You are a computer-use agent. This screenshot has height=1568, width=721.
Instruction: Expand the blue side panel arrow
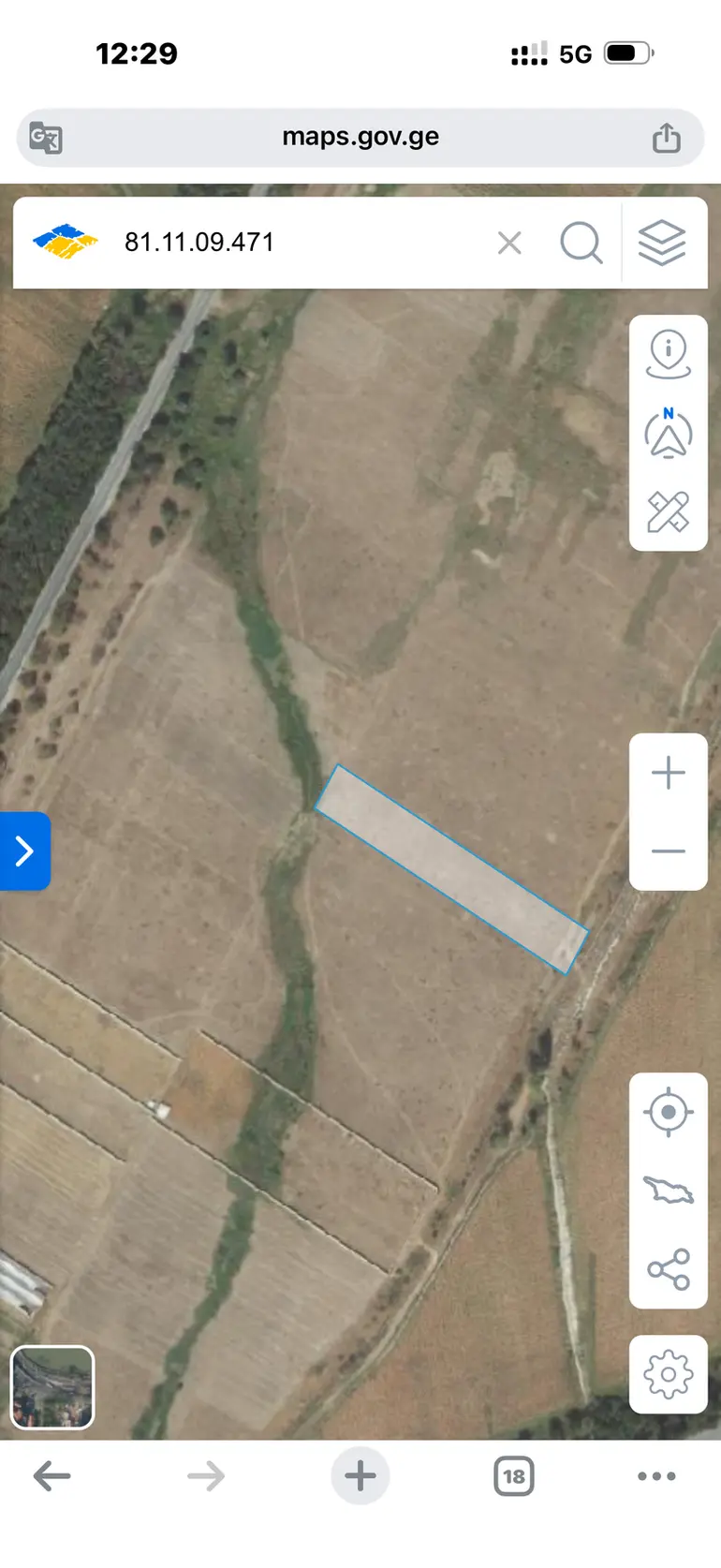(x=25, y=851)
